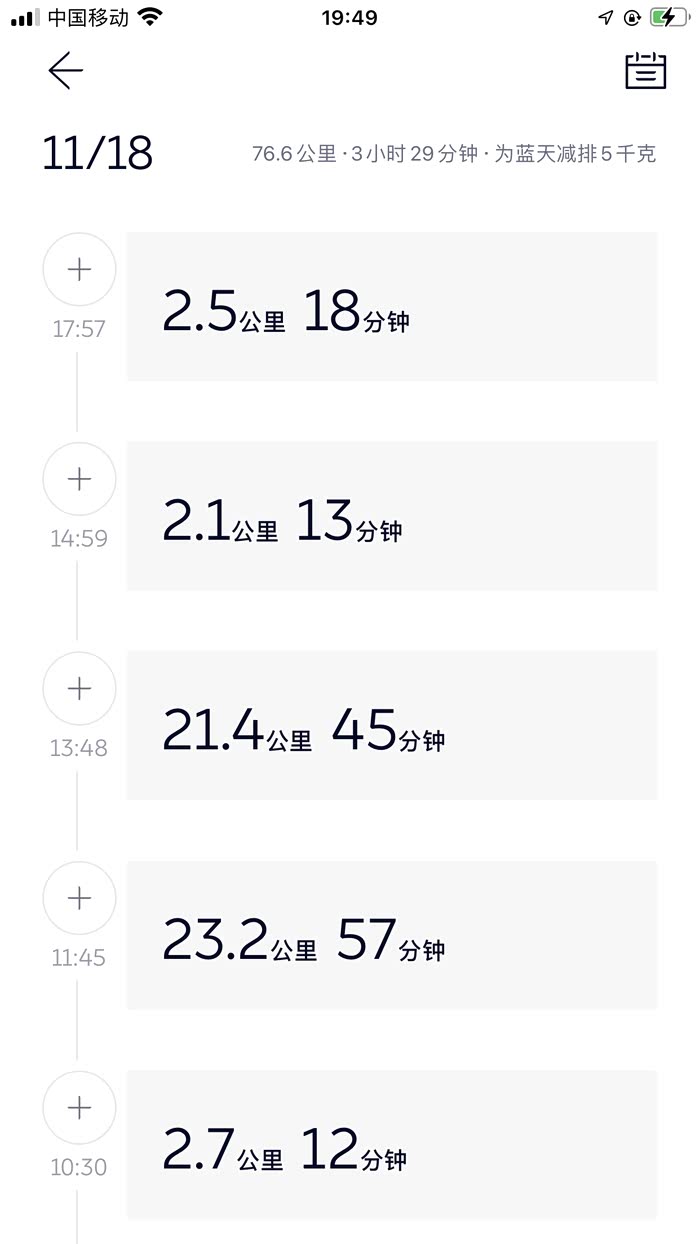Tap the plus button at 10:30
This screenshot has height=1244, width=700.
[x=79, y=1108]
